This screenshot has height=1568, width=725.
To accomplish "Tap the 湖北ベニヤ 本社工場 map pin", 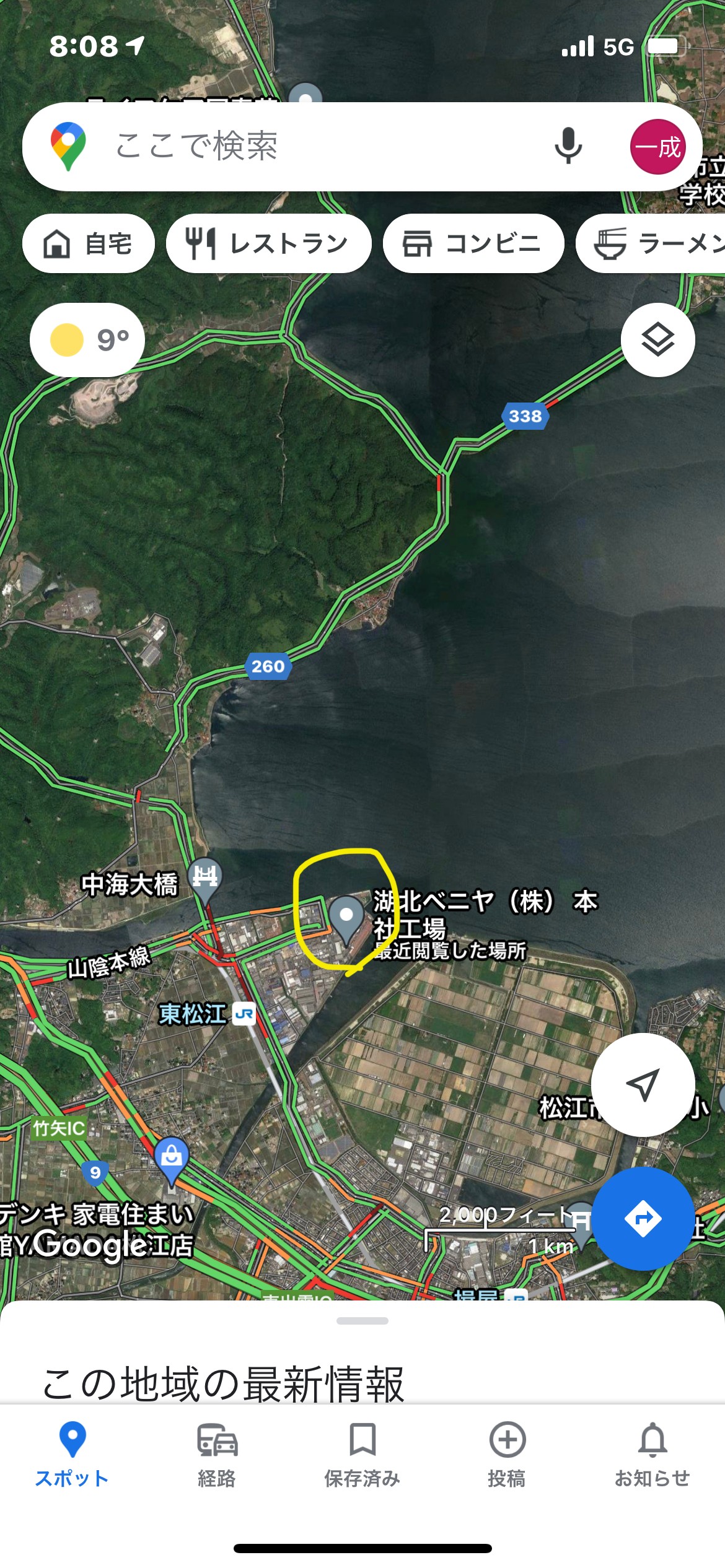I will pyautogui.click(x=346, y=917).
